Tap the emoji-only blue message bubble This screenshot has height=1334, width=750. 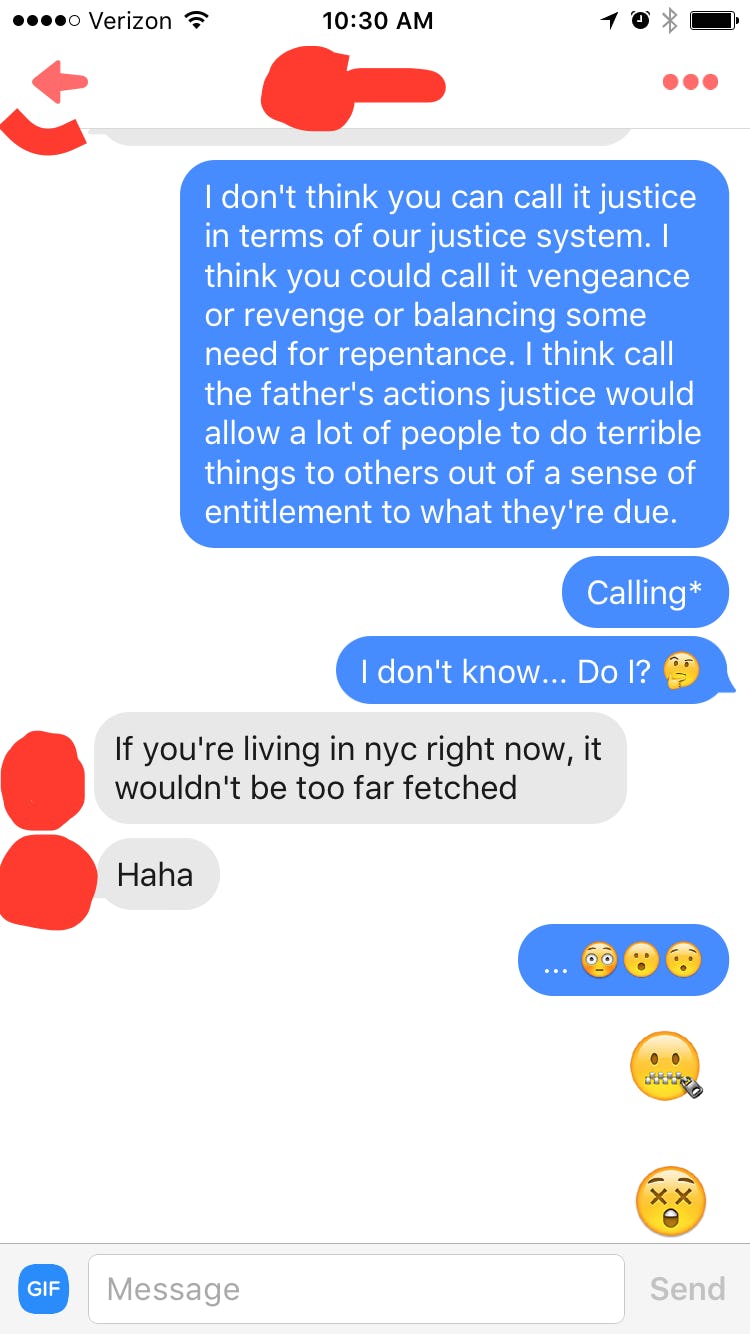(622, 960)
